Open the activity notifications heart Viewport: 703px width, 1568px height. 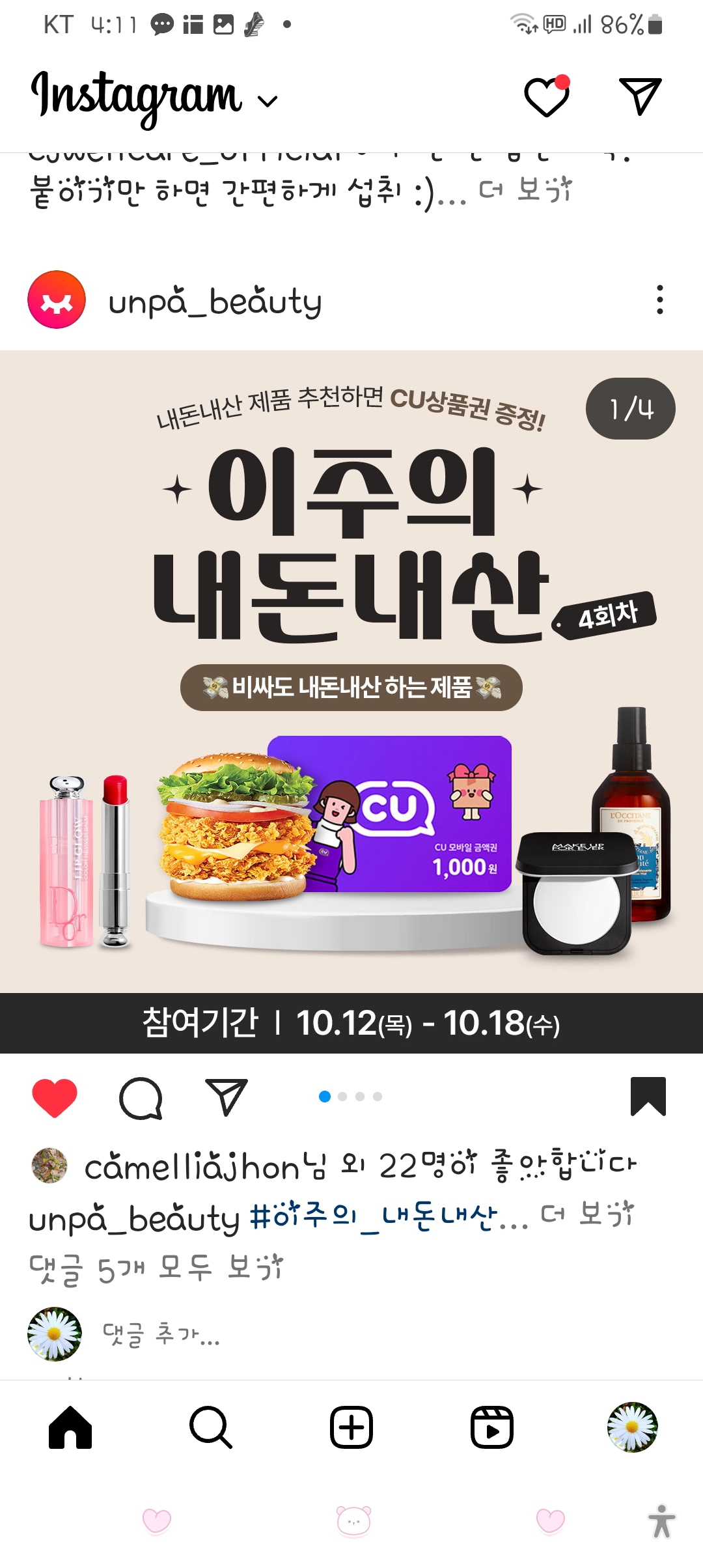coord(547,98)
